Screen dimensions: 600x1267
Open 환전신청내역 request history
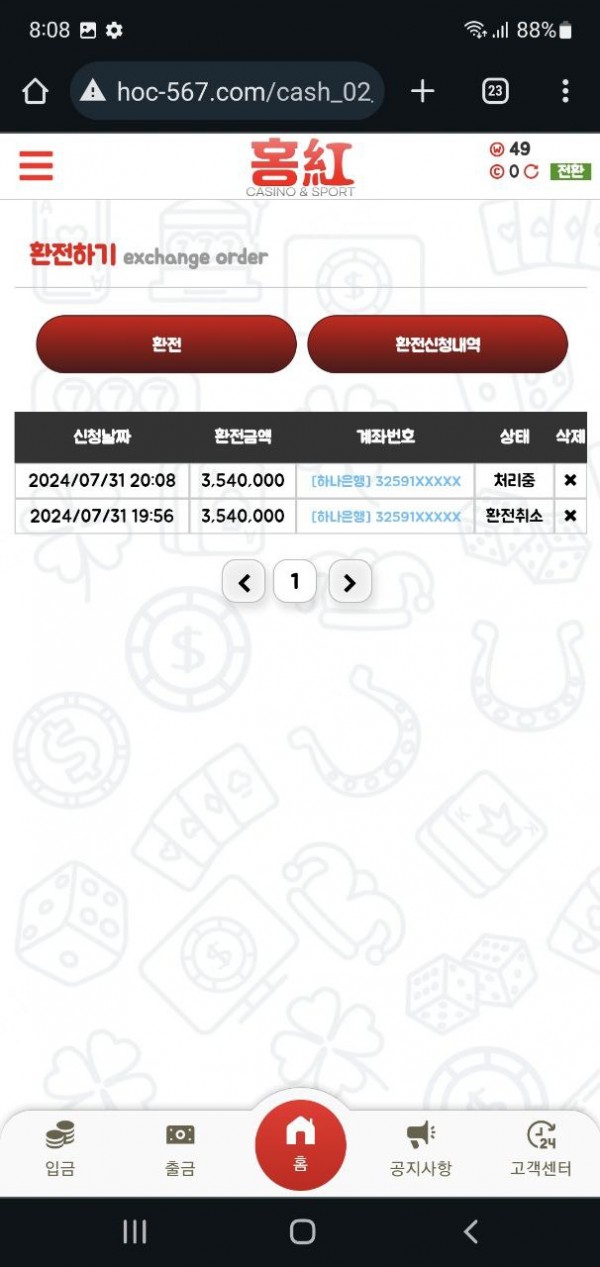pyautogui.click(x=437, y=344)
